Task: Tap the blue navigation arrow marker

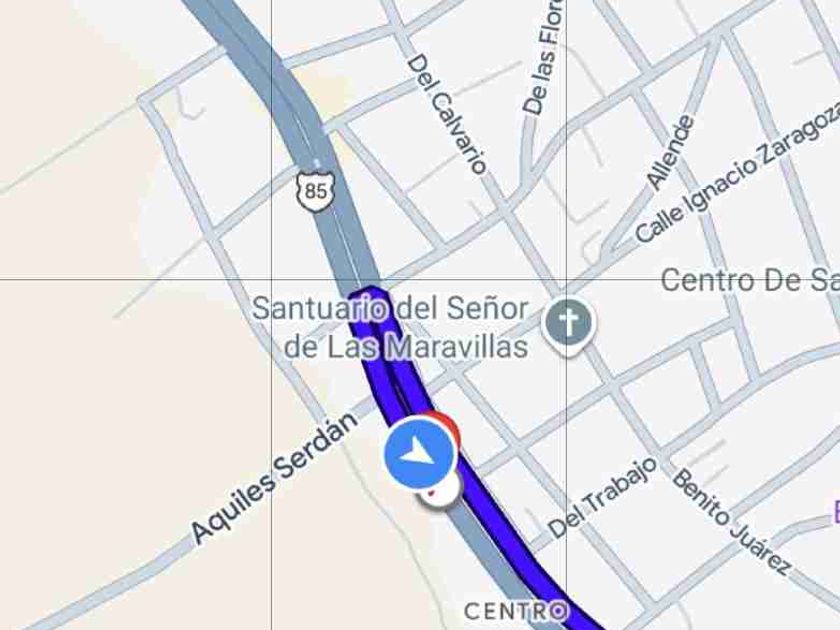Action: [420, 454]
